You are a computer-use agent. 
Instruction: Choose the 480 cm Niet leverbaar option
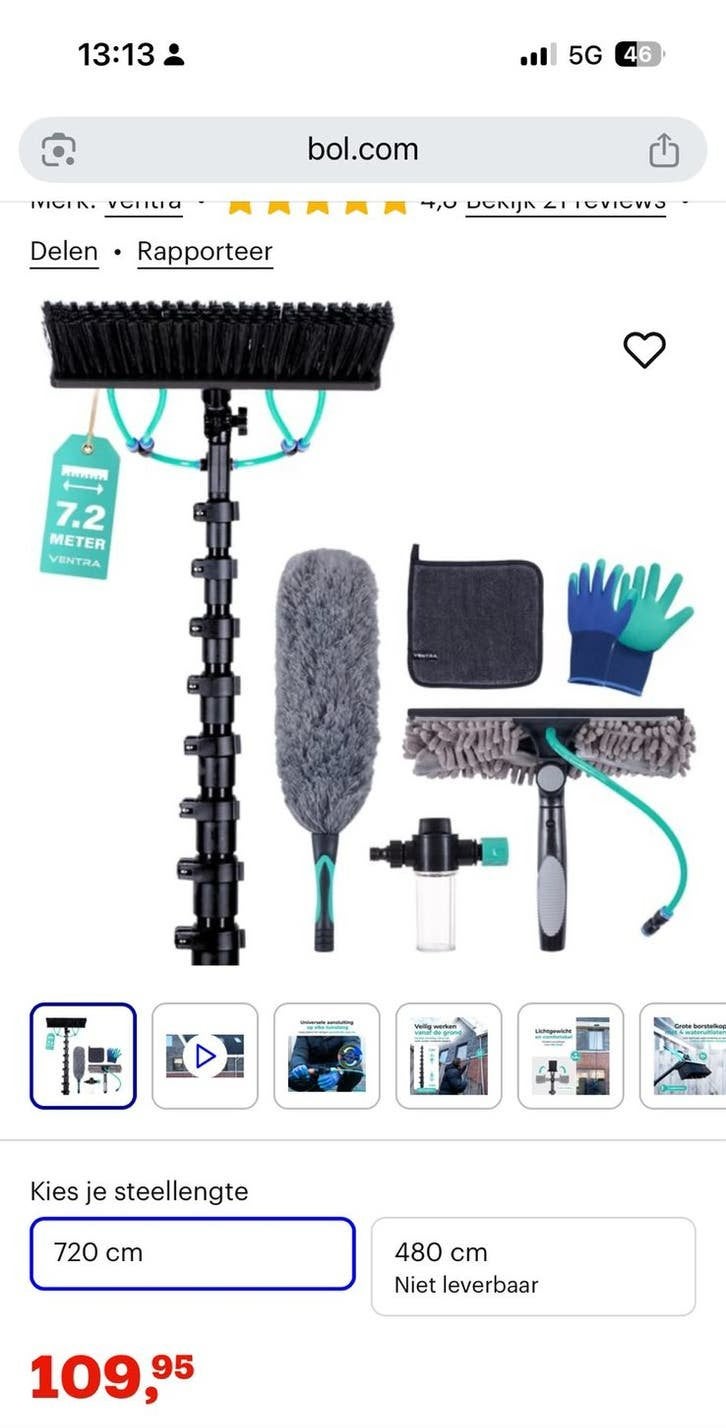[x=533, y=1266]
